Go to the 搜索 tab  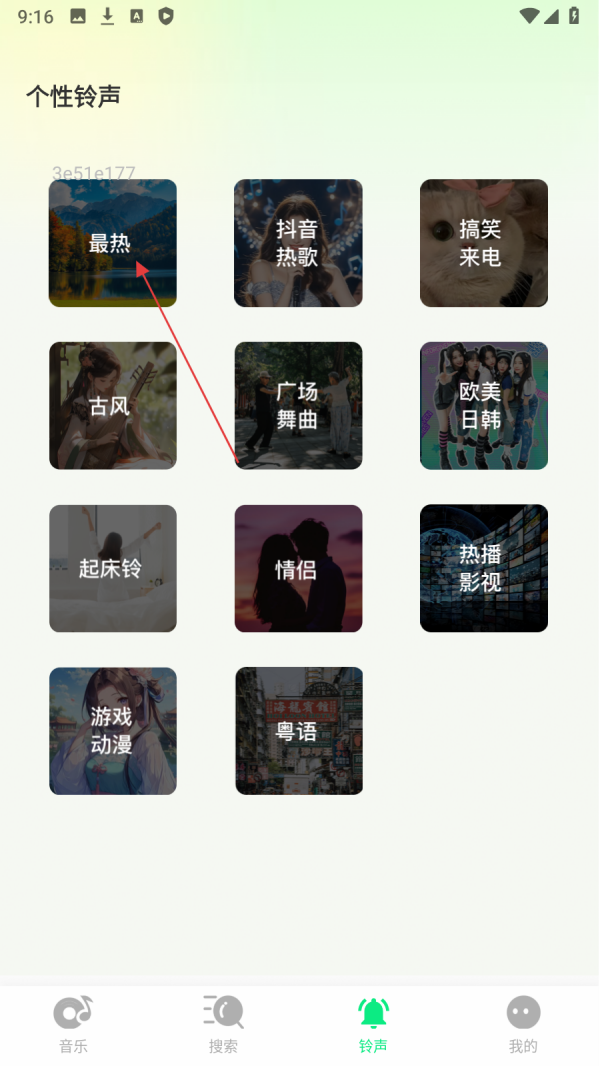tap(223, 1024)
